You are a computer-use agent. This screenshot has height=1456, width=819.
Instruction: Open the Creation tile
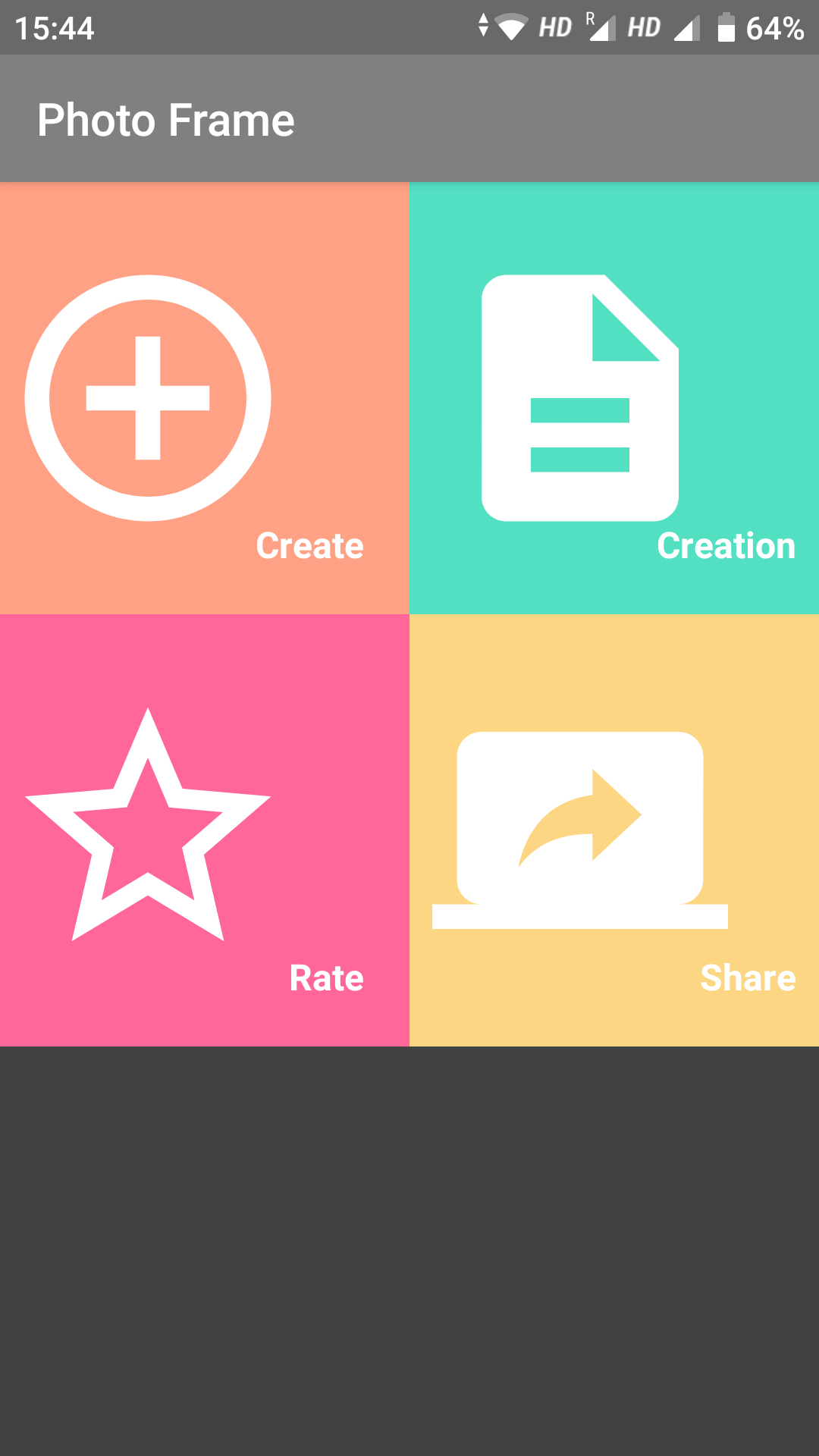click(614, 398)
